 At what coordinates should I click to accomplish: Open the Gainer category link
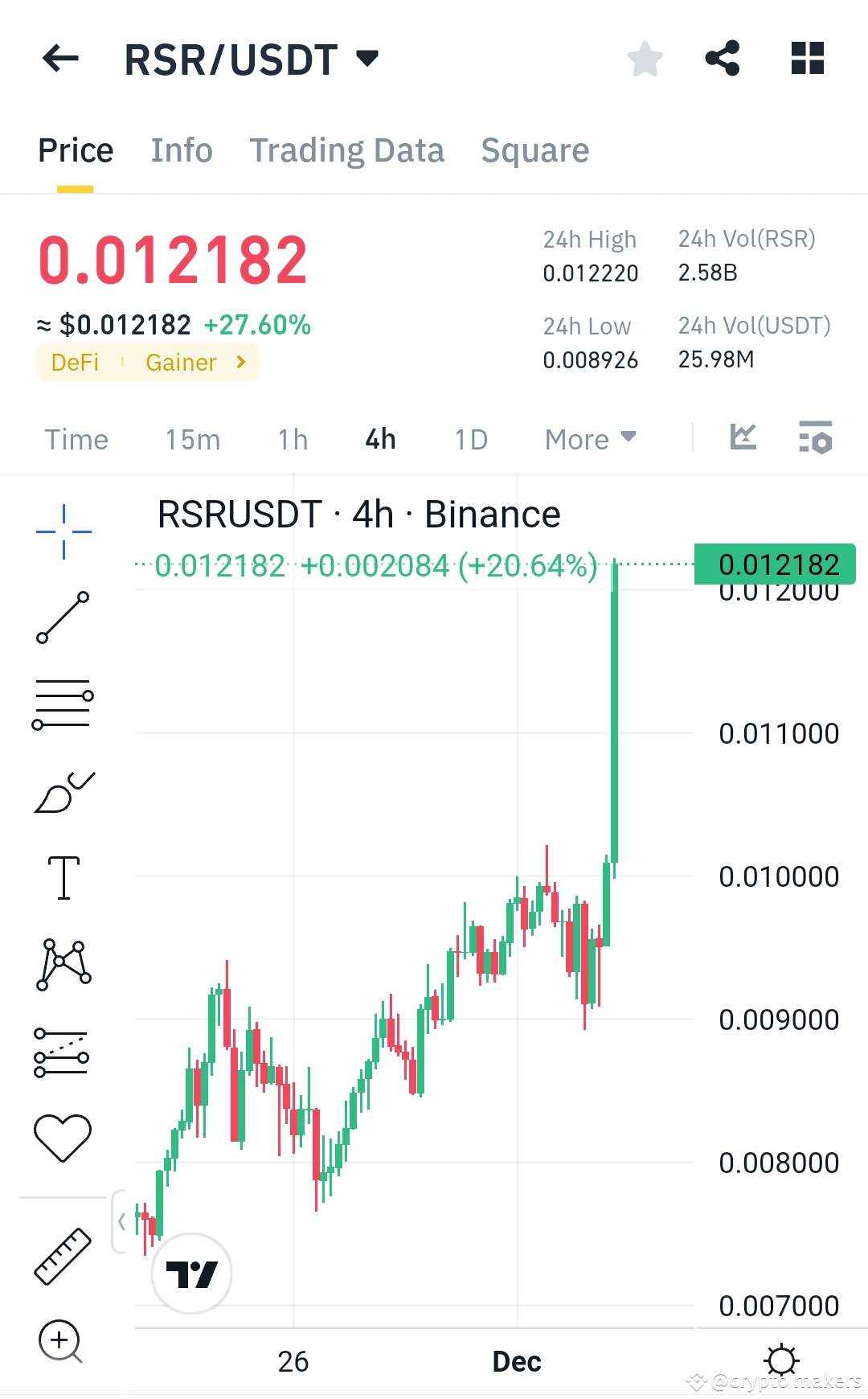point(181,362)
